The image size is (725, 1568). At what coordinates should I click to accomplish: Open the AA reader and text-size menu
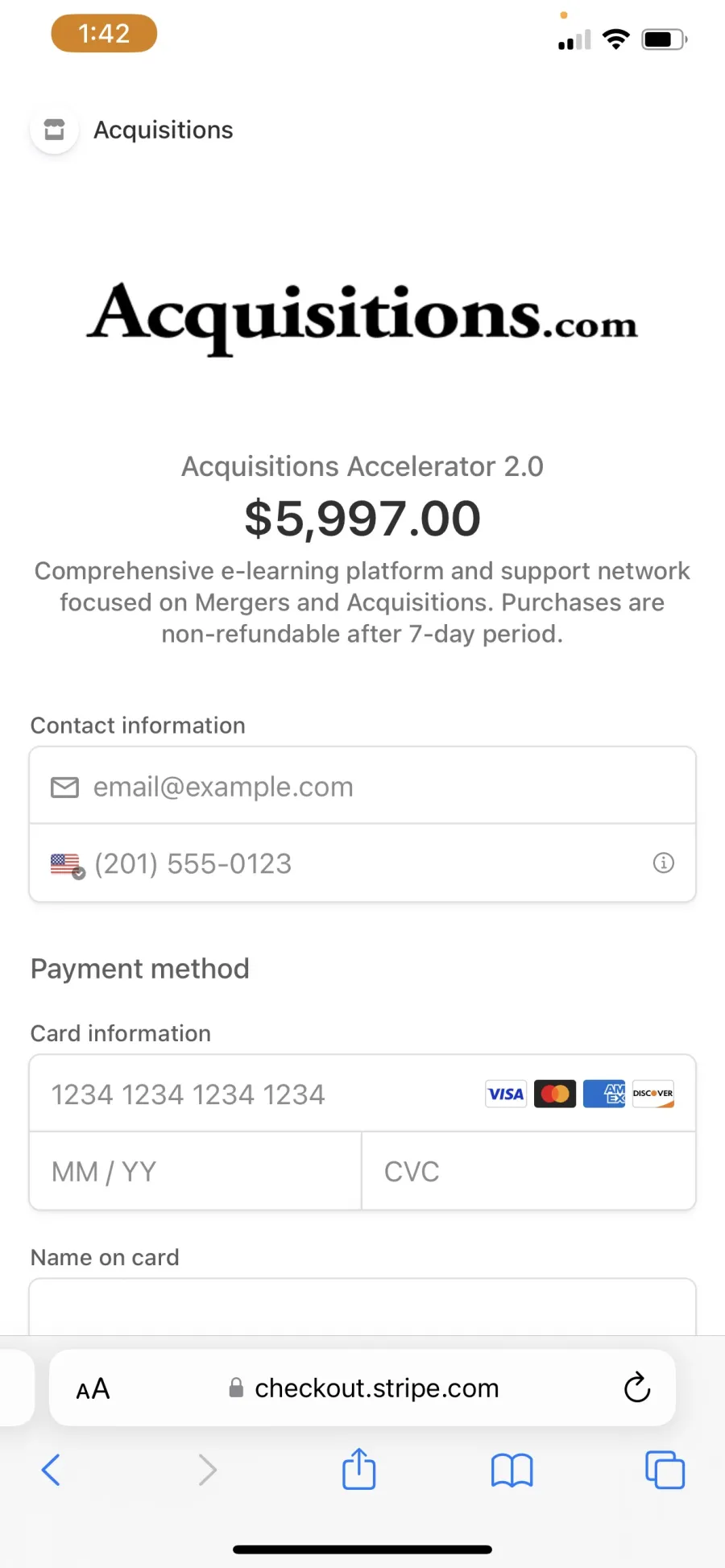tap(93, 1388)
